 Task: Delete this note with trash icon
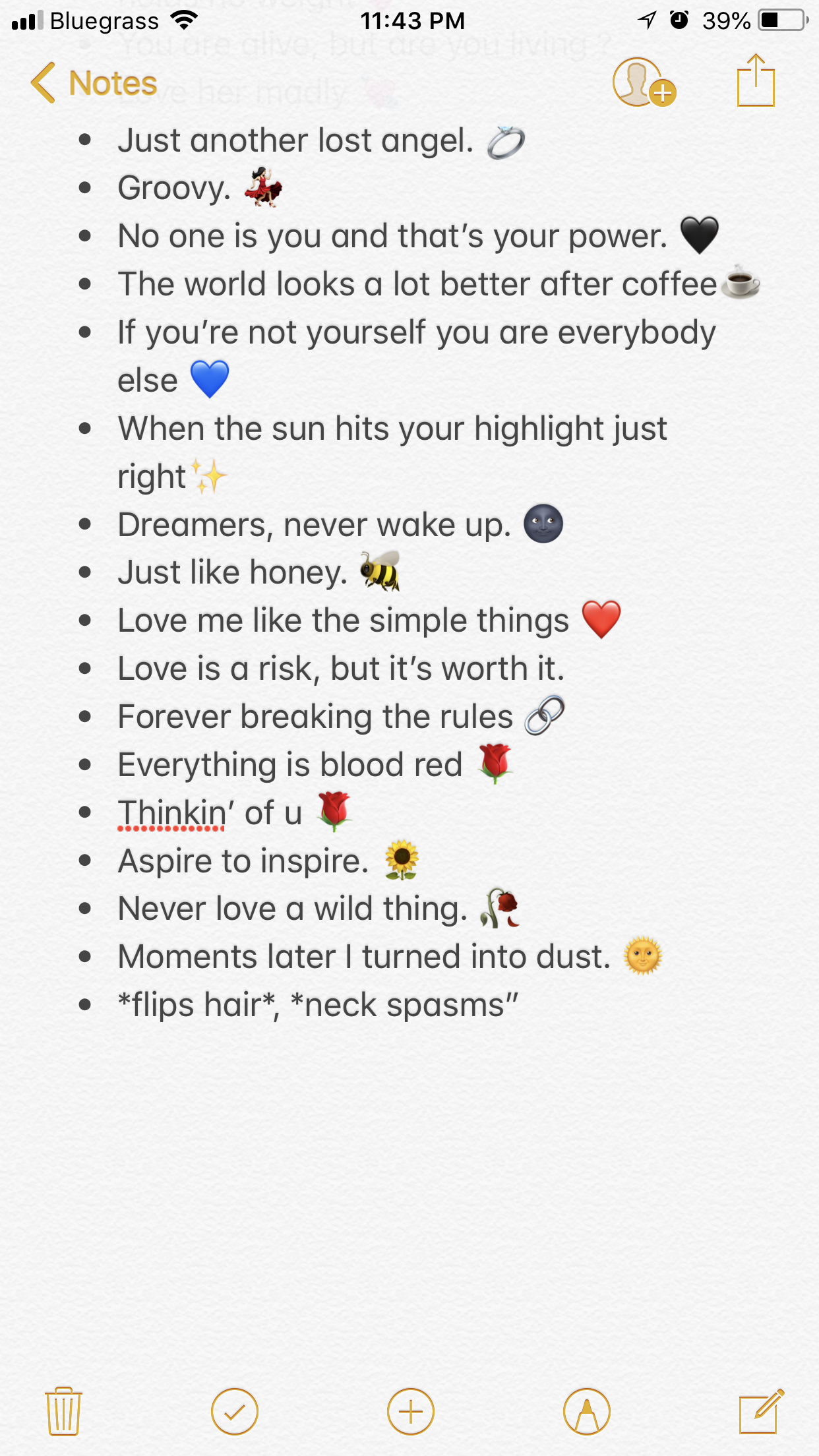(63, 1411)
